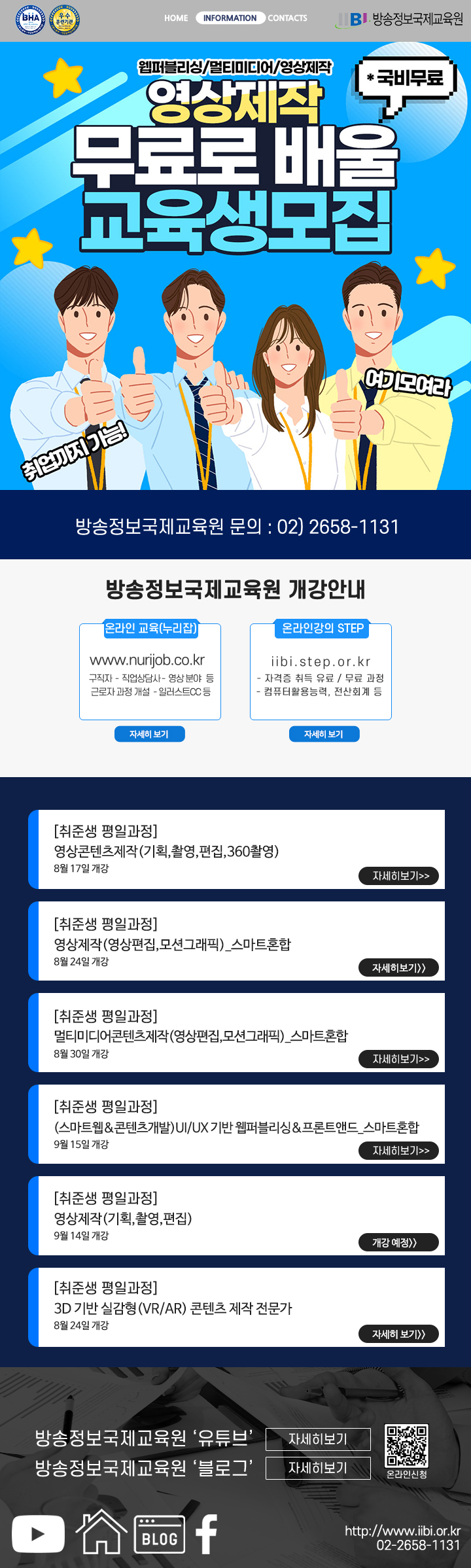Open 자세히보기 next to 방송정보국제교육원 유튜브
The image size is (471, 1568).
(x=318, y=1439)
